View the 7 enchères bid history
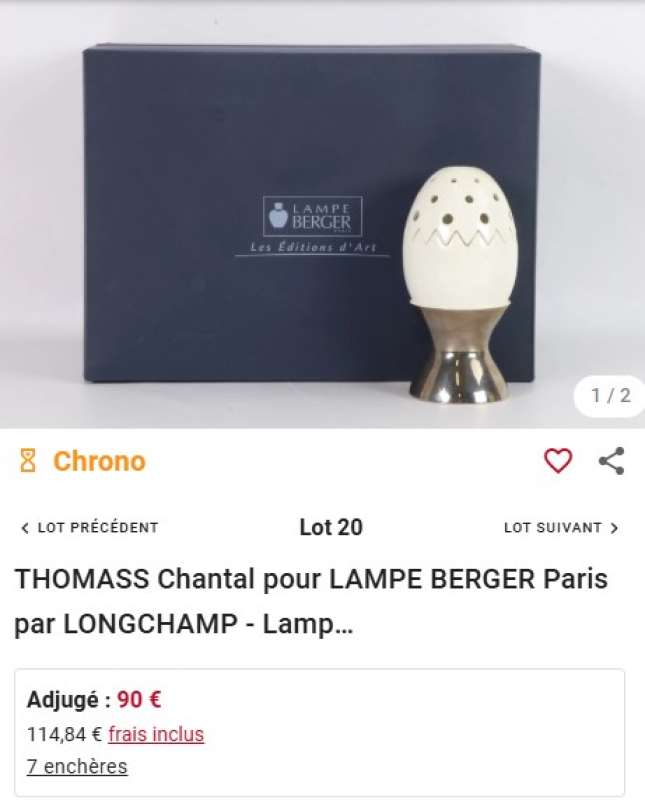This screenshot has width=645, height=800. [77, 767]
